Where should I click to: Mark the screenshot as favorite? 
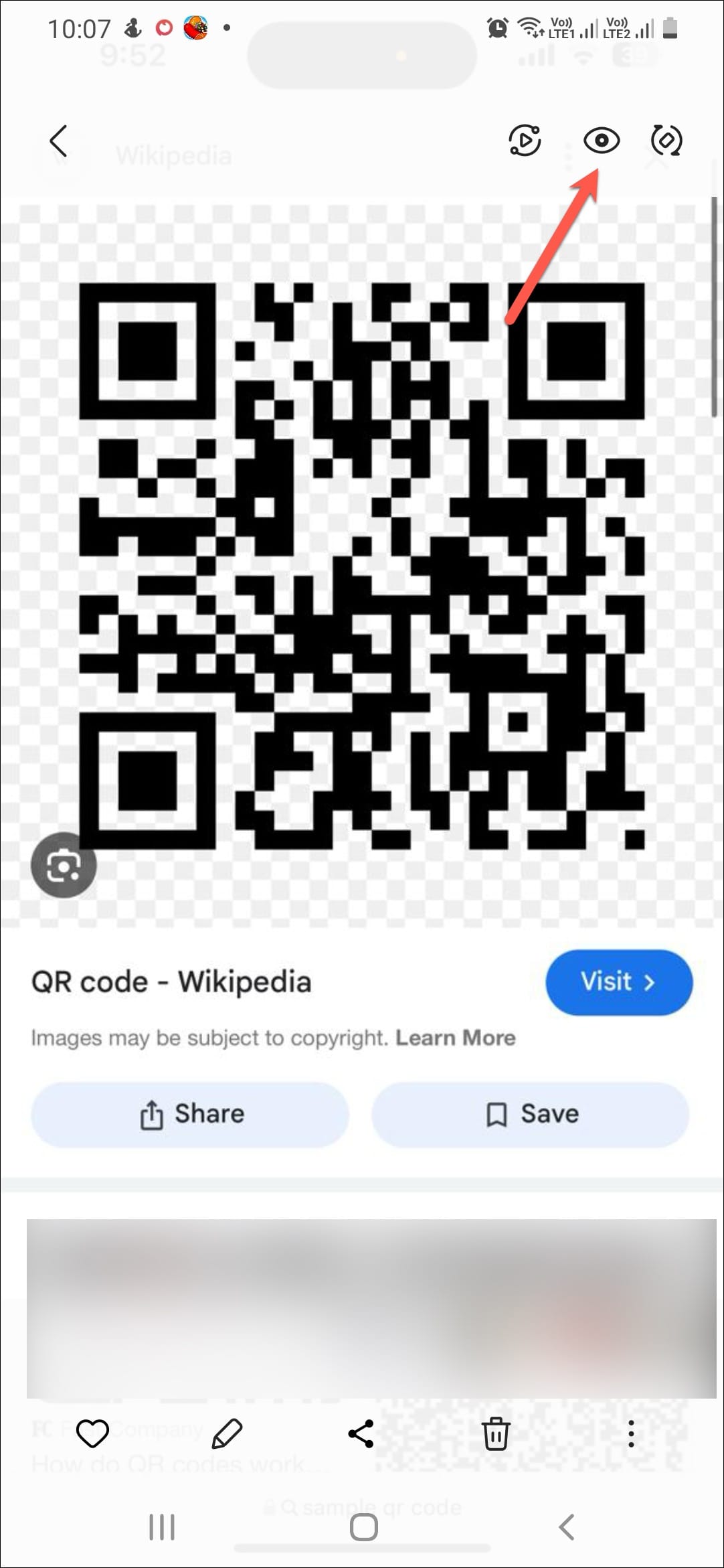point(92,1433)
